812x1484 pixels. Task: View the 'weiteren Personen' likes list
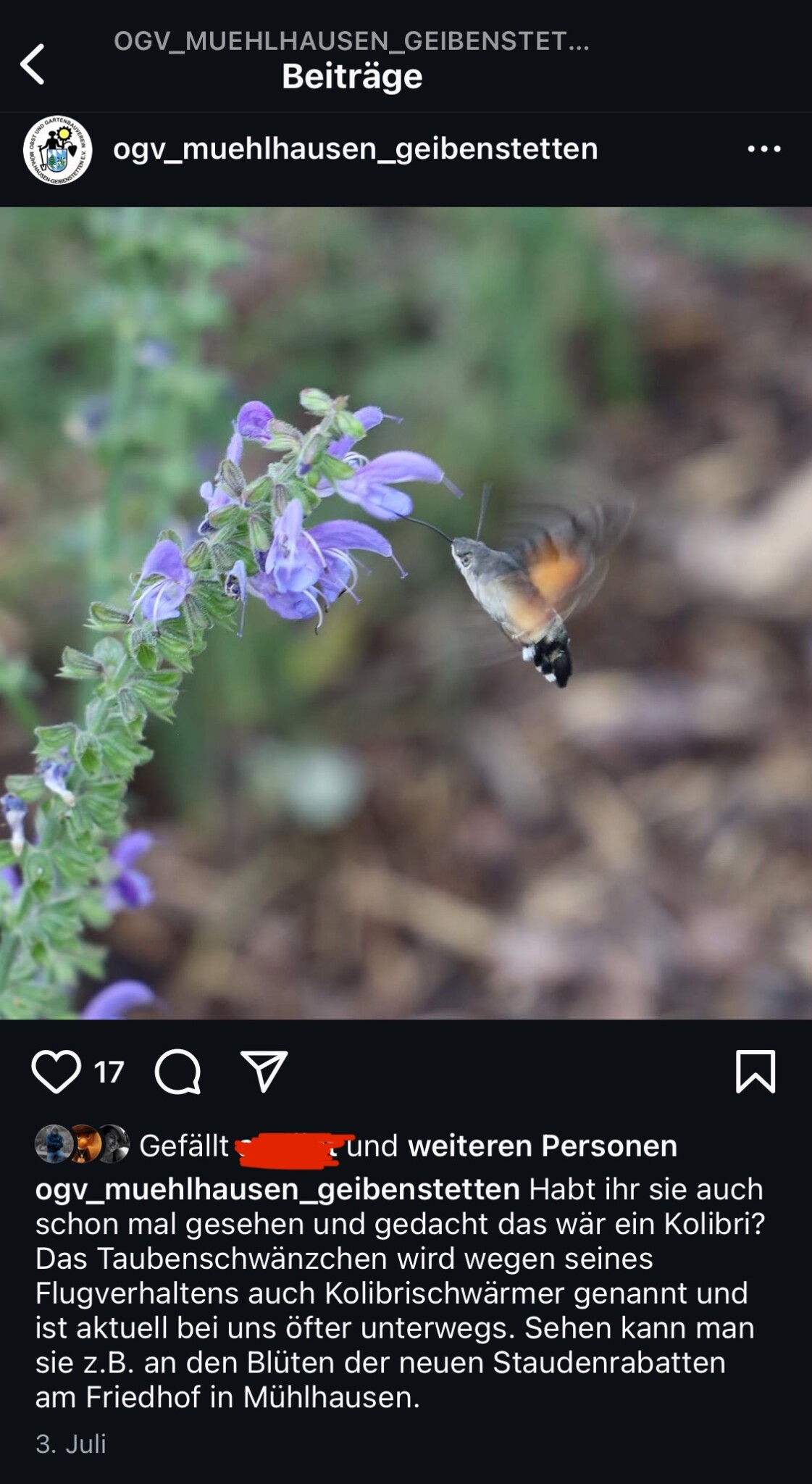[x=542, y=1146]
